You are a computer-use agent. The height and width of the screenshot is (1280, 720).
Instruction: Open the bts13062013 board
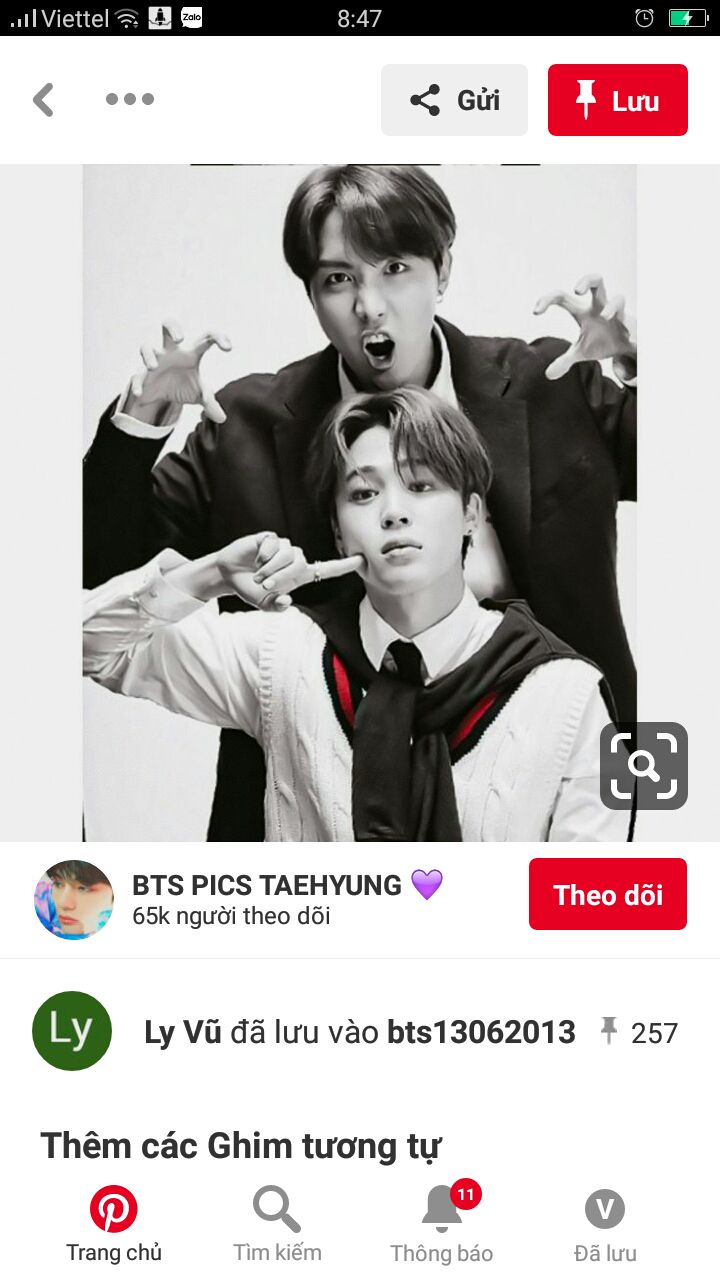pos(481,1032)
